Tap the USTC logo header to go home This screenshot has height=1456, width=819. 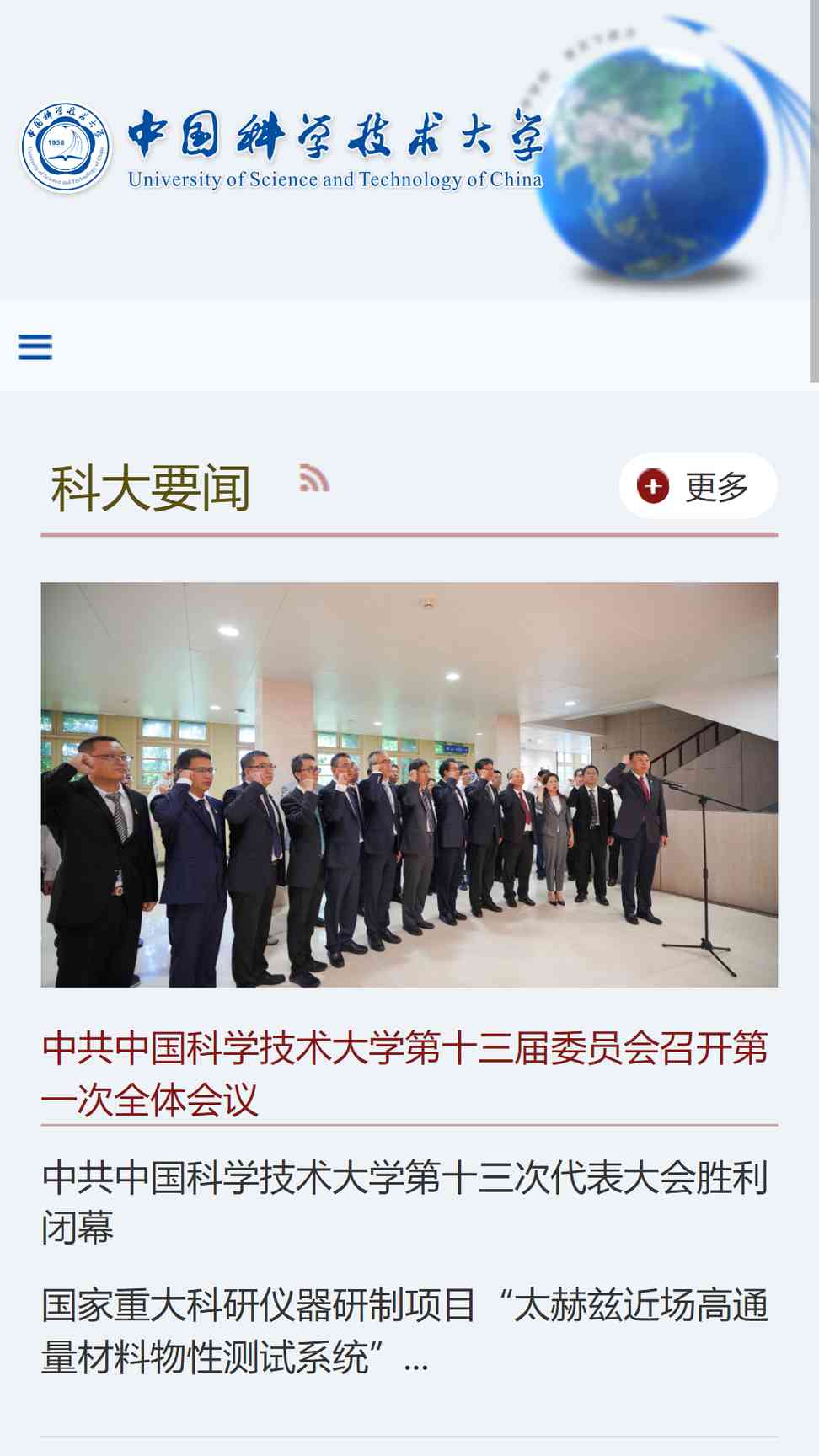[282, 148]
